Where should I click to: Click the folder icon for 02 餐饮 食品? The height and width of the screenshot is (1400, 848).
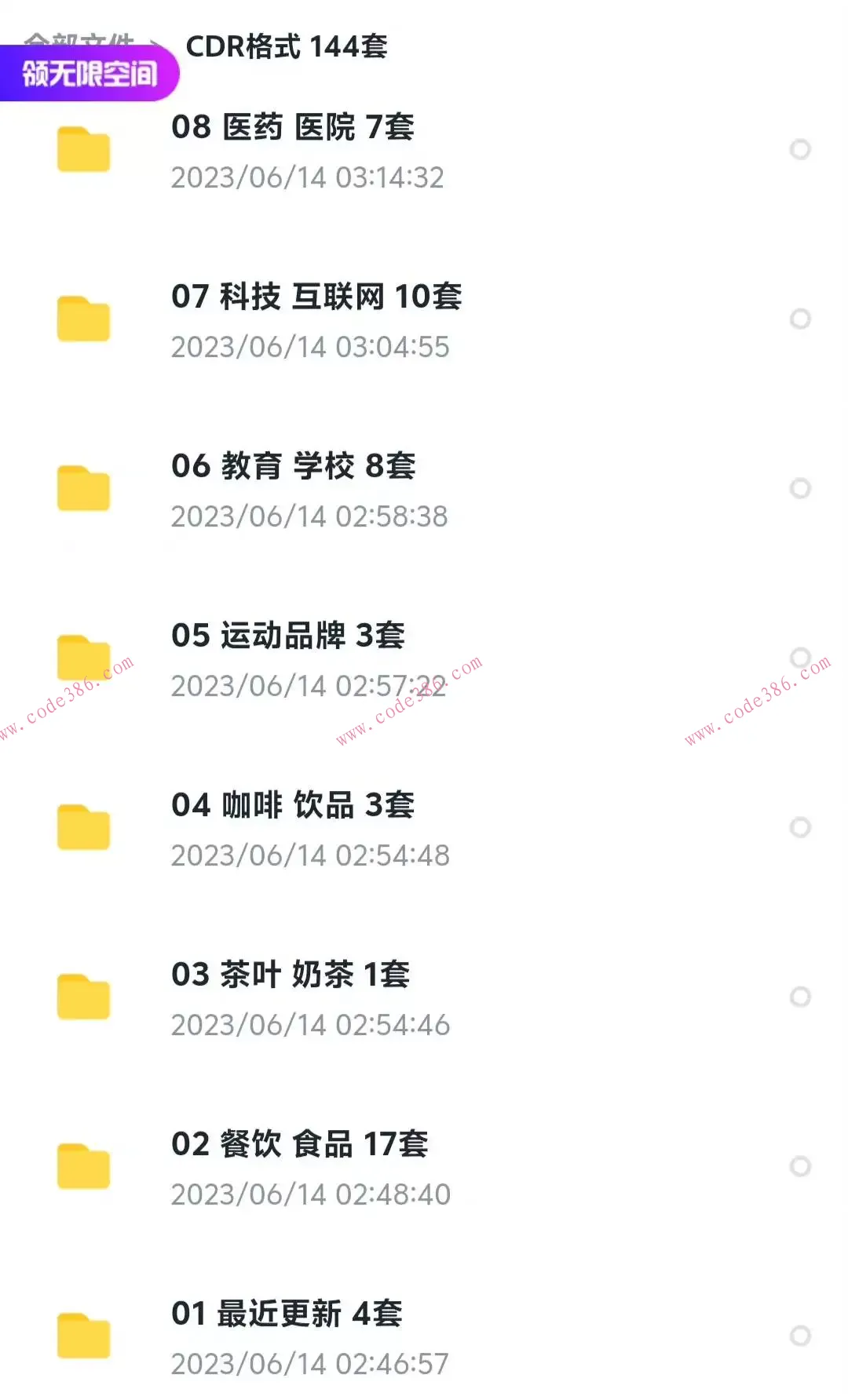84,1164
